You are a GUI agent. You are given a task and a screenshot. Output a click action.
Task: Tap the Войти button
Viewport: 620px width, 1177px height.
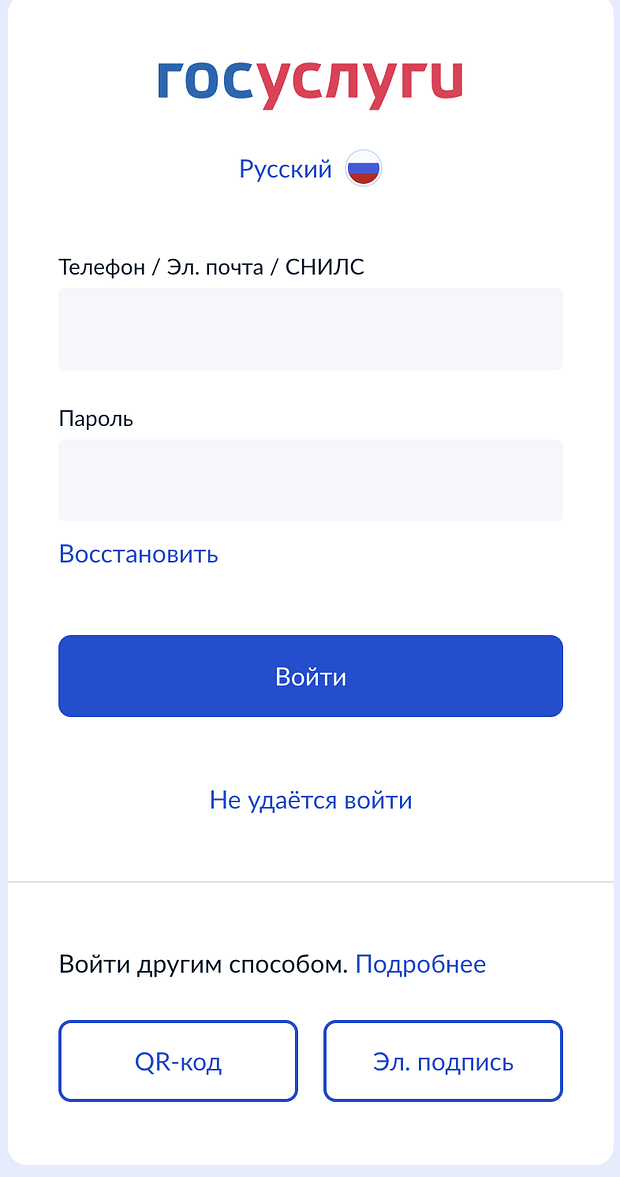pyautogui.click(x=310, y=676)
